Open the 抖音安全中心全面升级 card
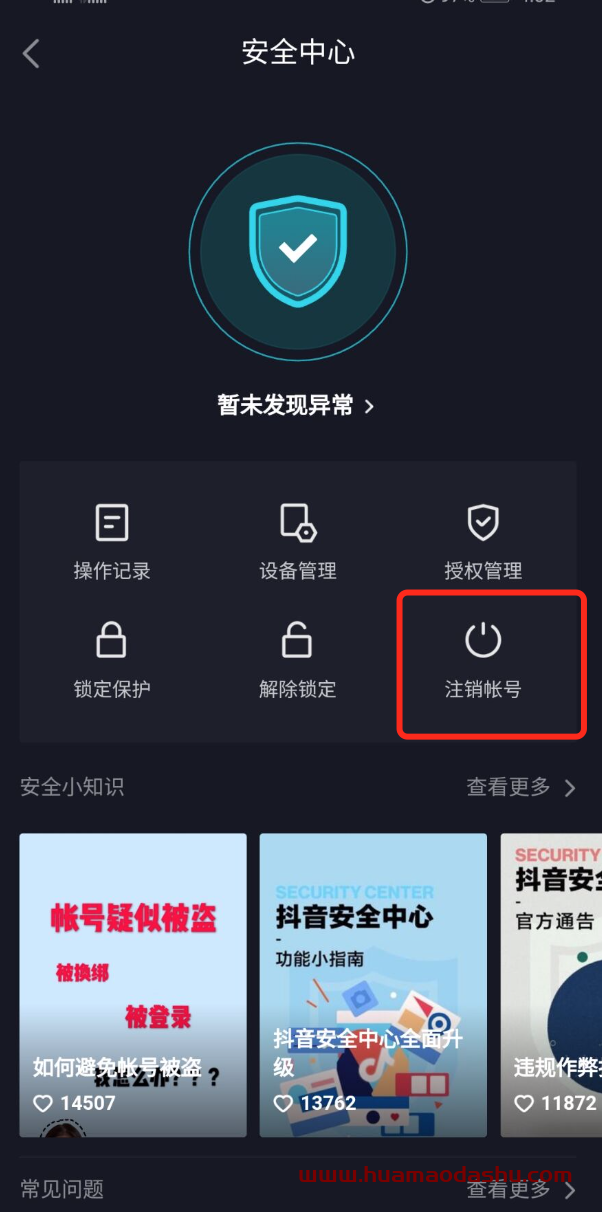Screen dimensions: 602x1212 coord(373,984)
